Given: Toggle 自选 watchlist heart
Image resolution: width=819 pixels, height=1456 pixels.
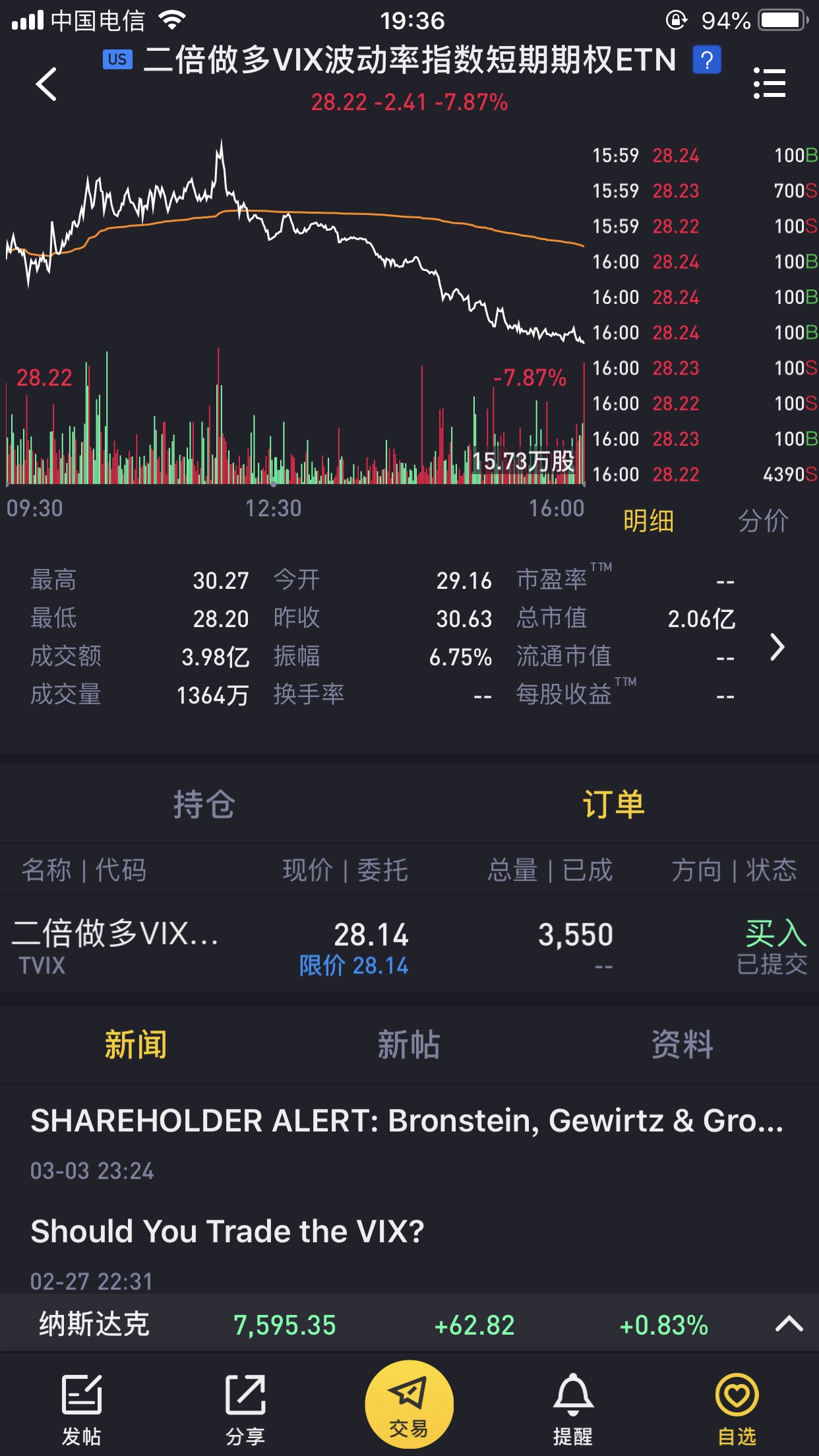Looking at the screenshot, I should [x=737, y=1409].
